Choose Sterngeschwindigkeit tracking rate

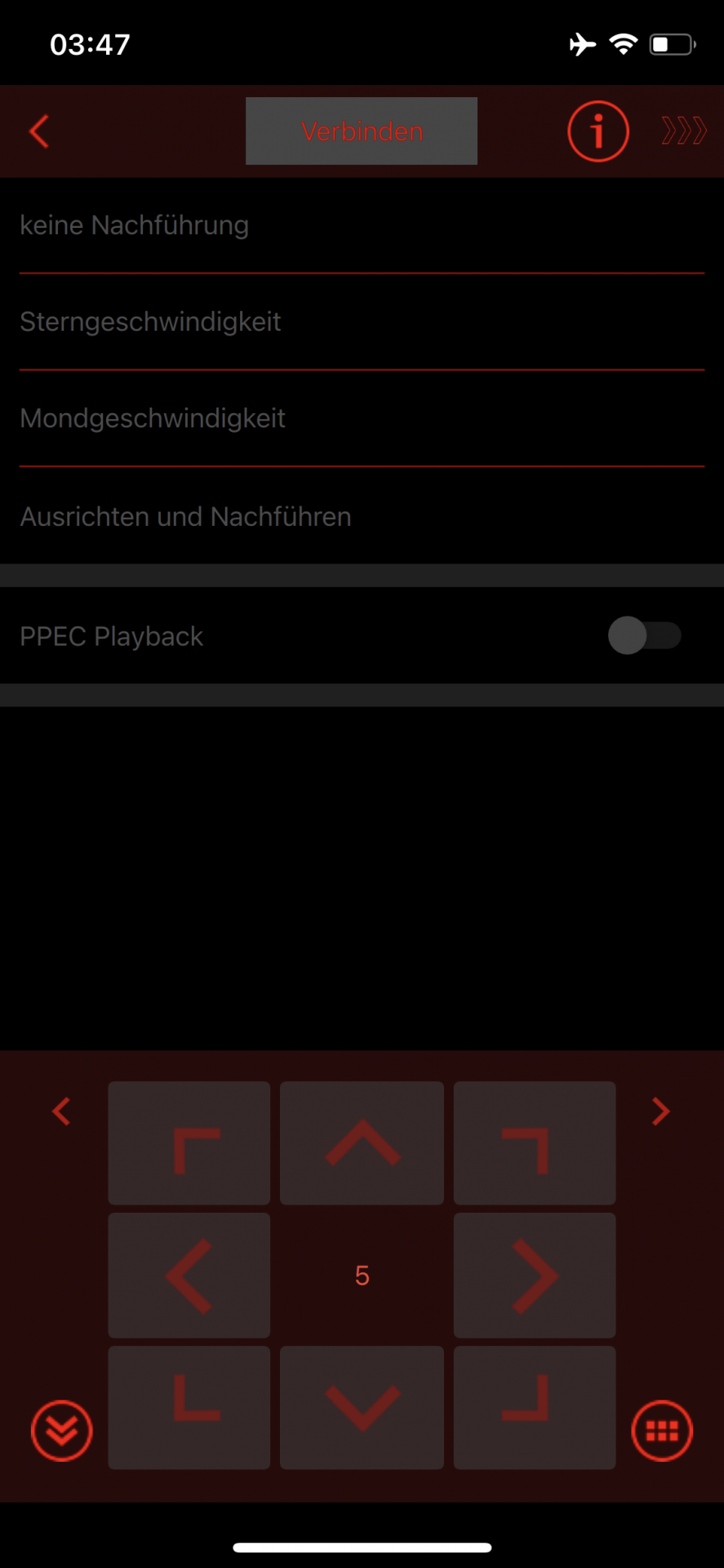[362, 322]
